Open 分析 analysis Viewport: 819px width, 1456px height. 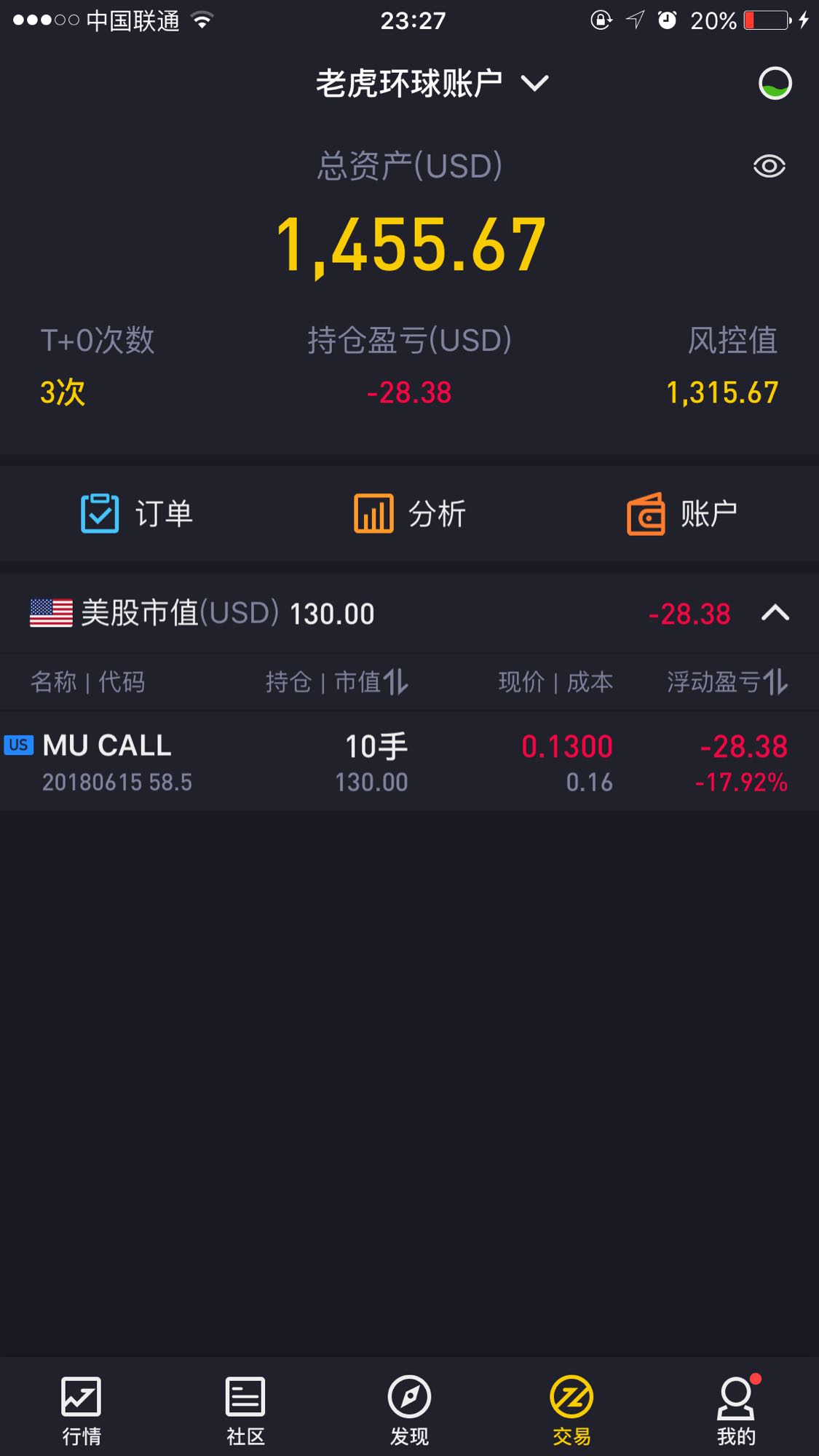(409, 513)
